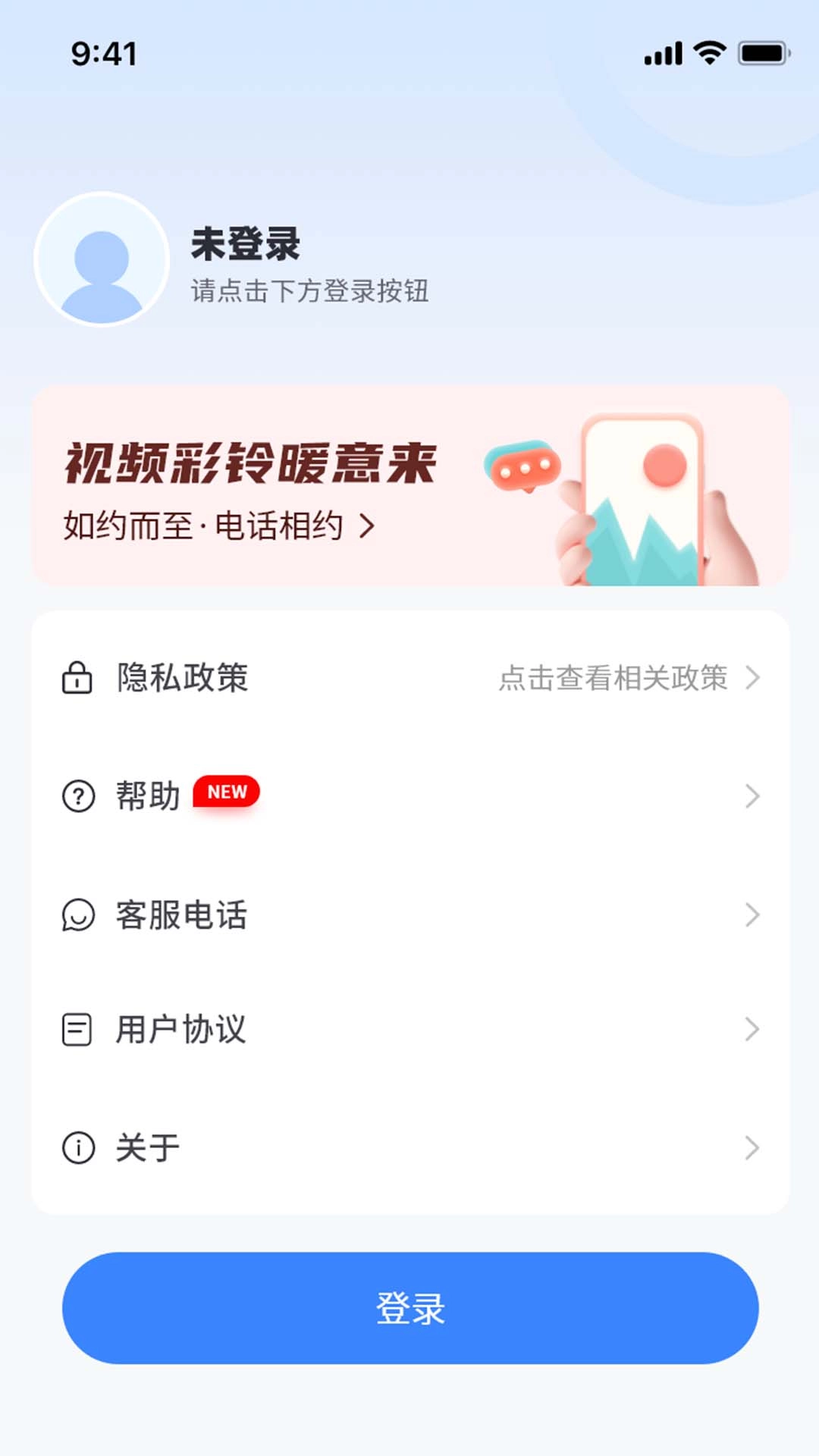Click the NEW badge next to 帮助
This screenshot has height=1456, width=819.
[x=226, y=791]
